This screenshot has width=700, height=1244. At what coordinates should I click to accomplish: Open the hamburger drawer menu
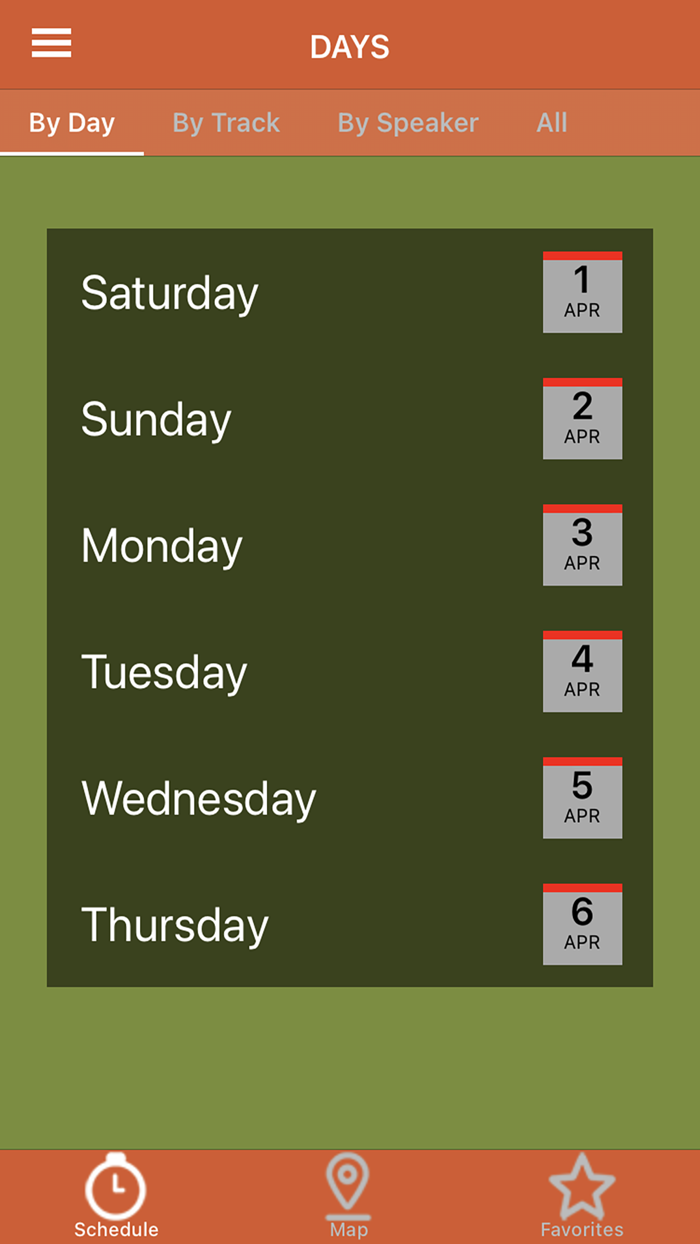51,43
